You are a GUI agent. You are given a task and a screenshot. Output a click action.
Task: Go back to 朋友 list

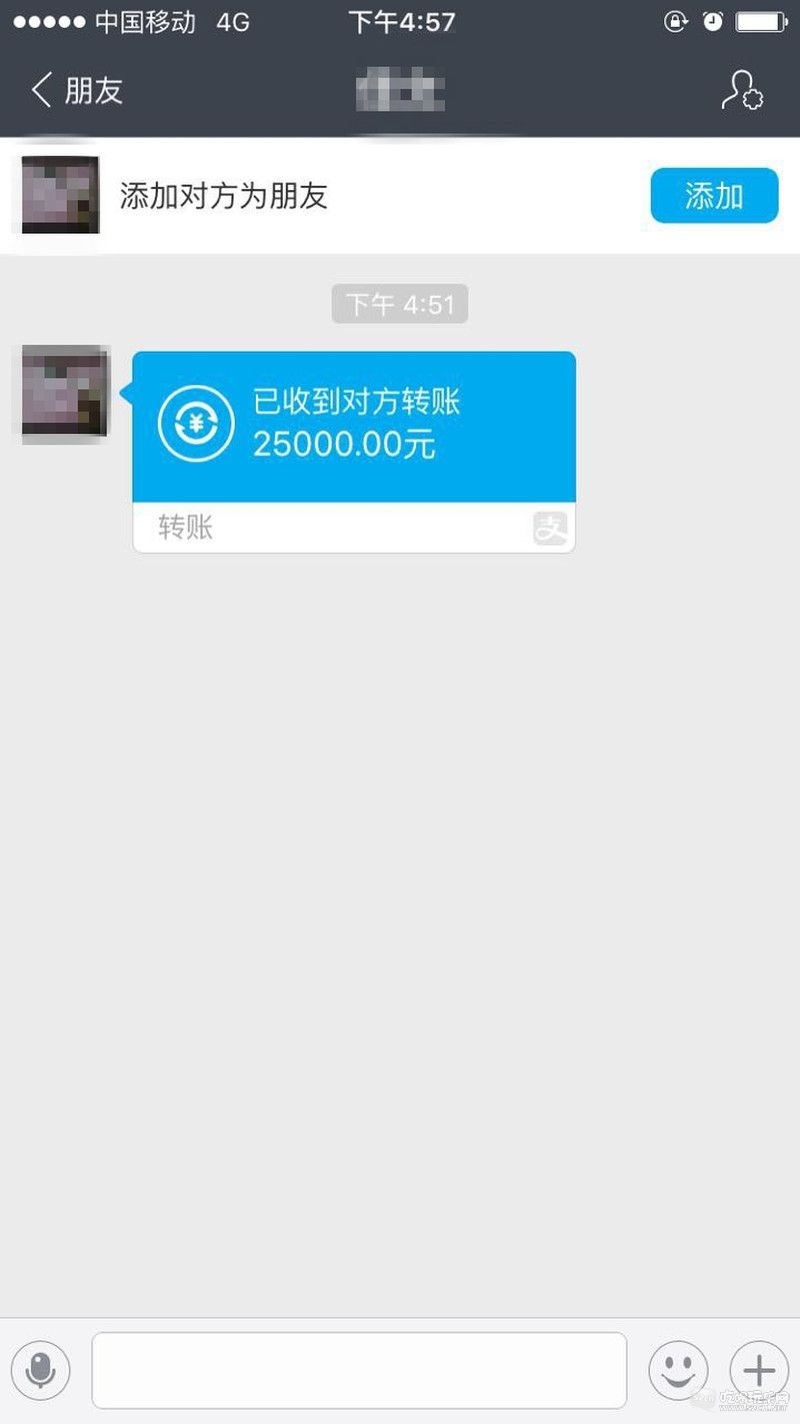[76, 91]
